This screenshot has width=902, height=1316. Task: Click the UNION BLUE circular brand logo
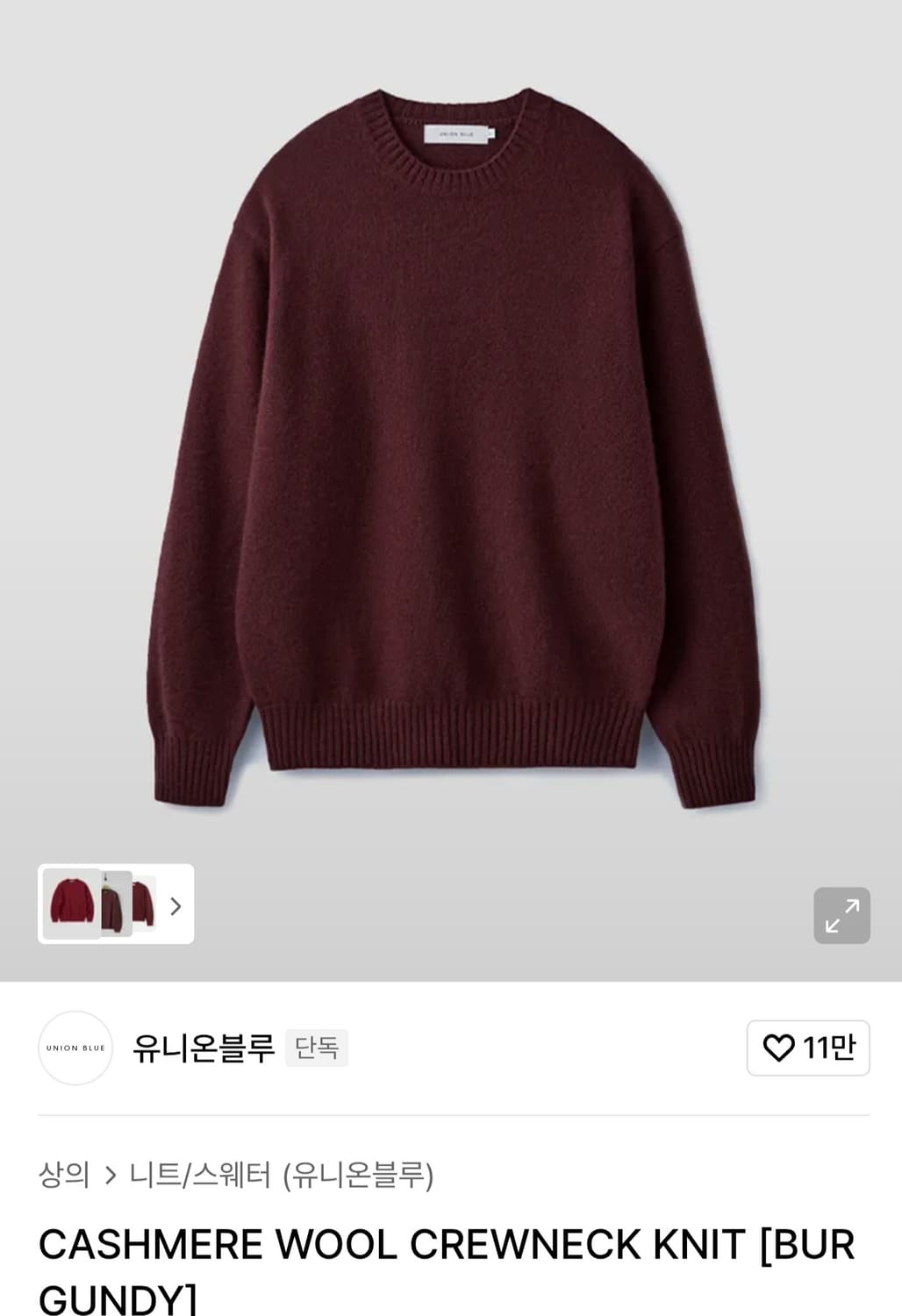(x=75, y=1048)
